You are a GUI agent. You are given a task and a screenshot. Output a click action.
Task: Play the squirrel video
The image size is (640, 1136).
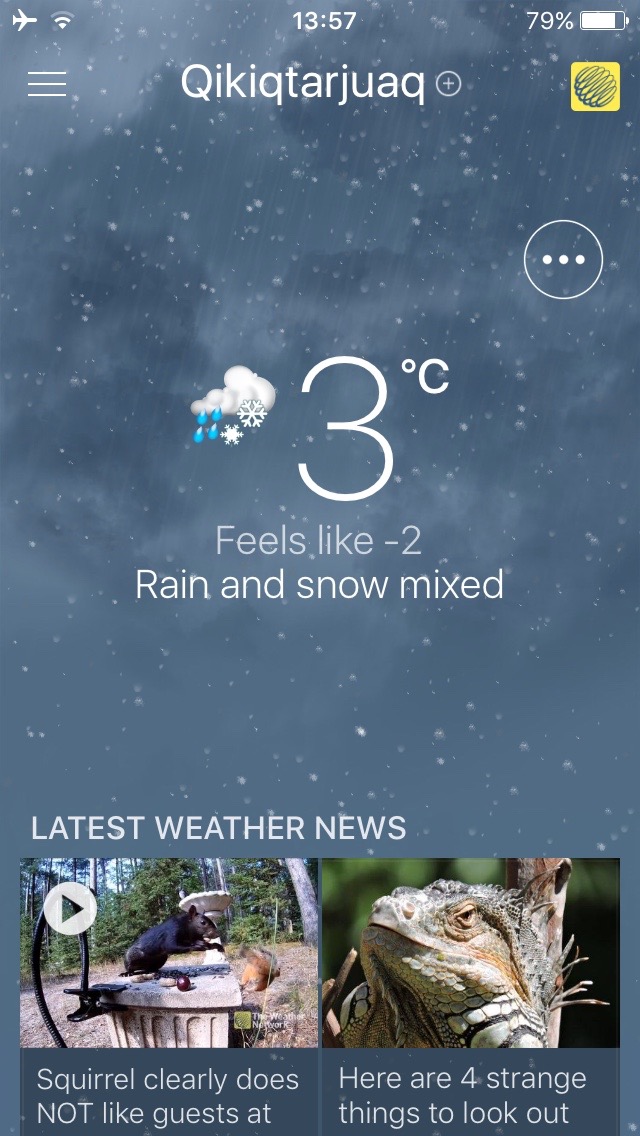pyautogui.click(x=70, y=909)
